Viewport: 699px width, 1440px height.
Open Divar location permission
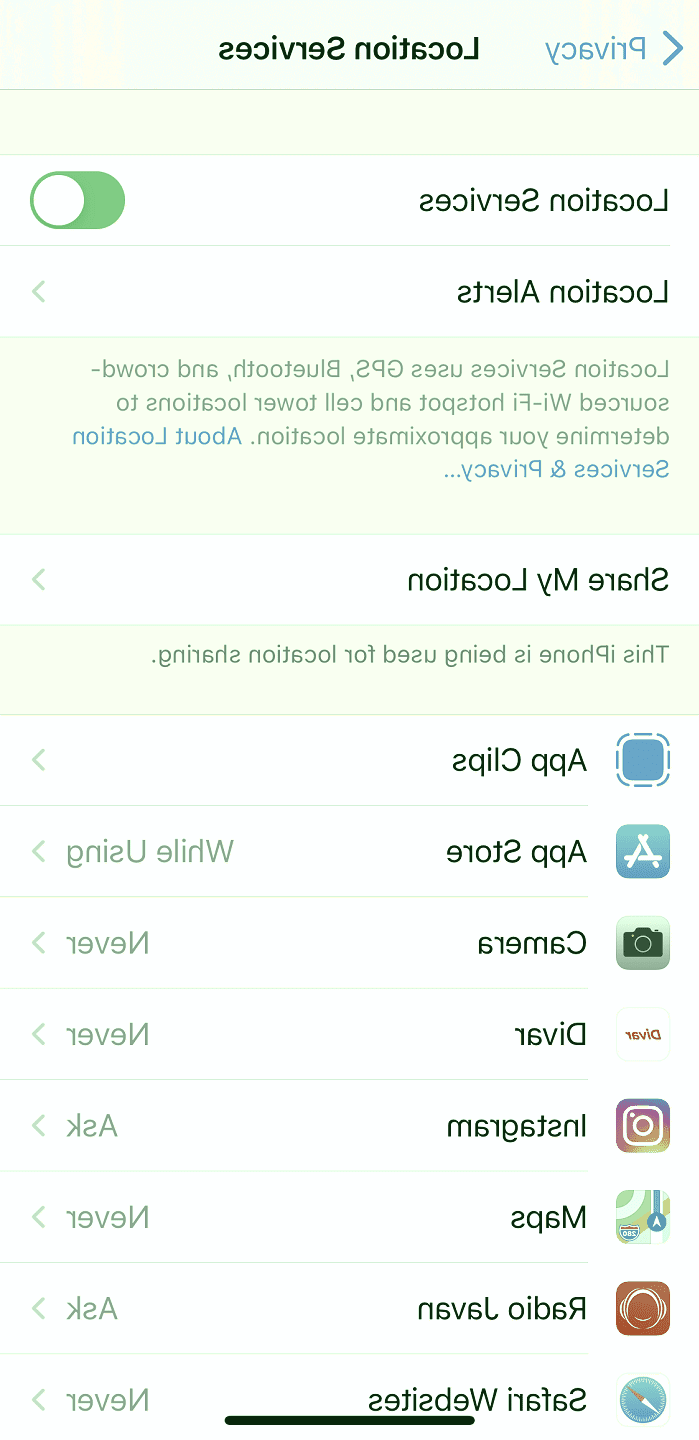pos(350,1034)
